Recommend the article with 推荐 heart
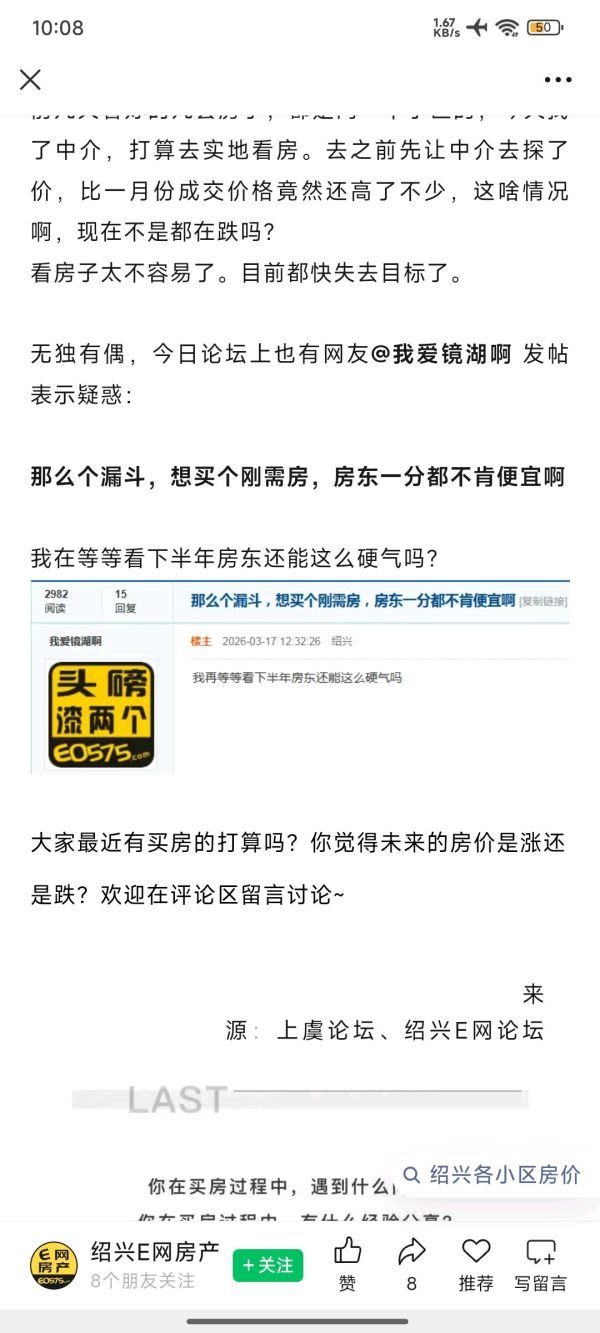This screenshot has width=600, height=1333. (x=476, y=1264)
